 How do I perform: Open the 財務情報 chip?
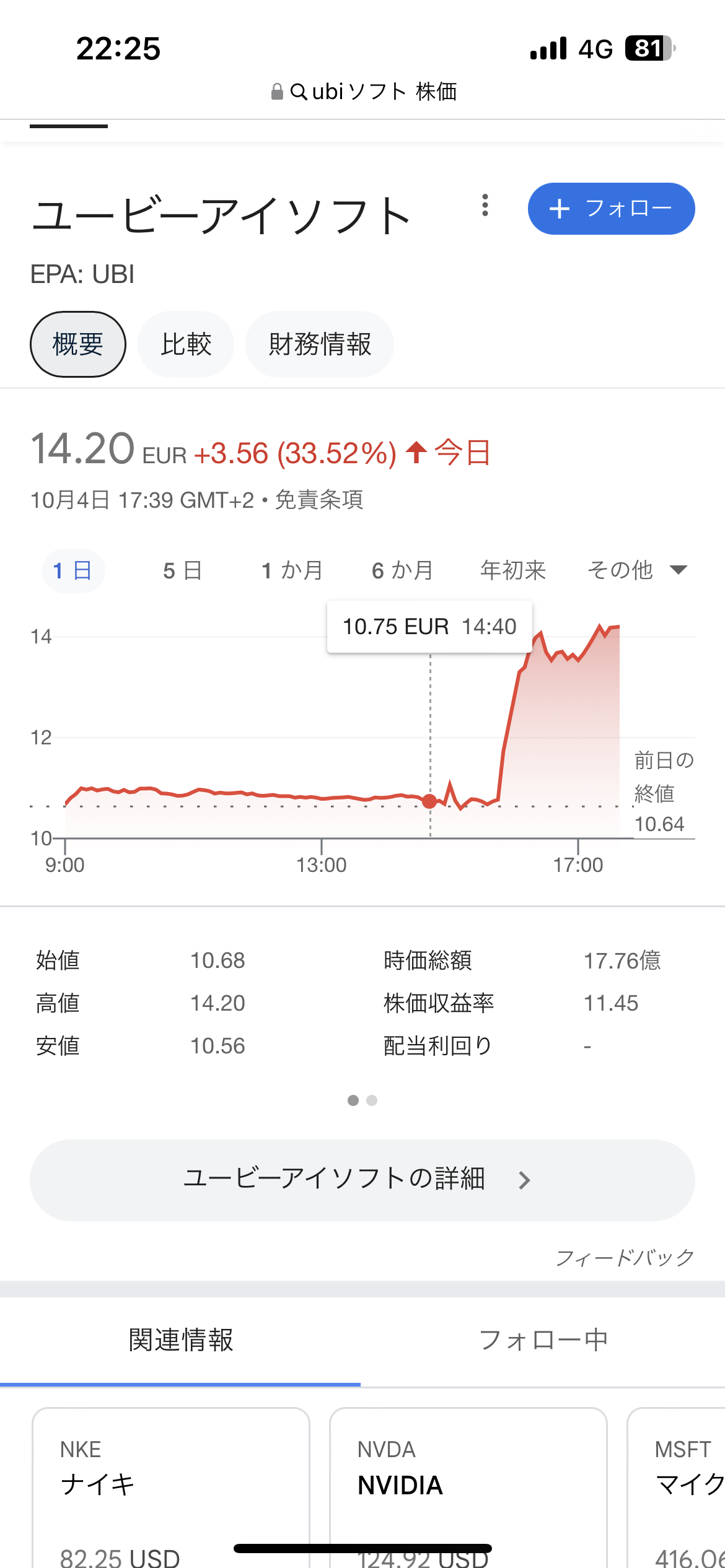(320, 344)
